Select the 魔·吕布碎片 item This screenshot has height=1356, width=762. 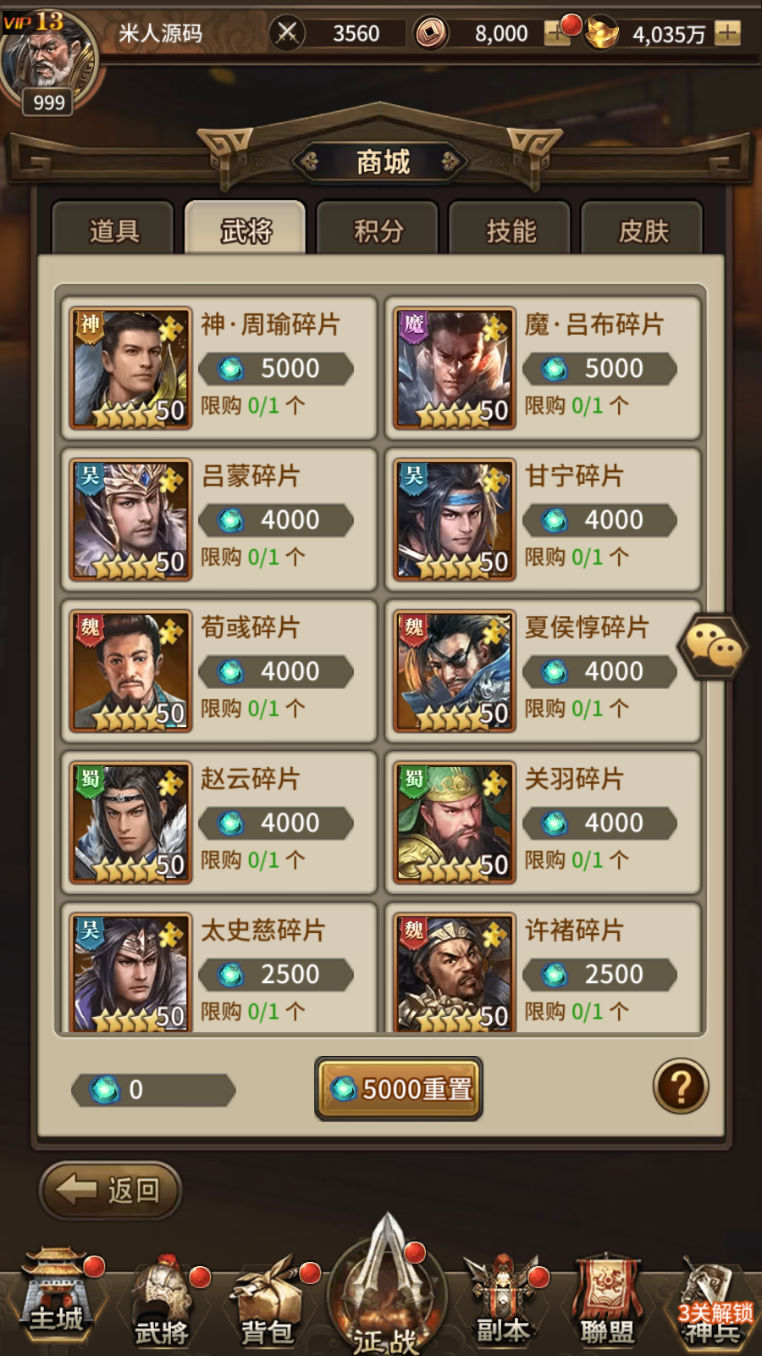pos(543,368)
